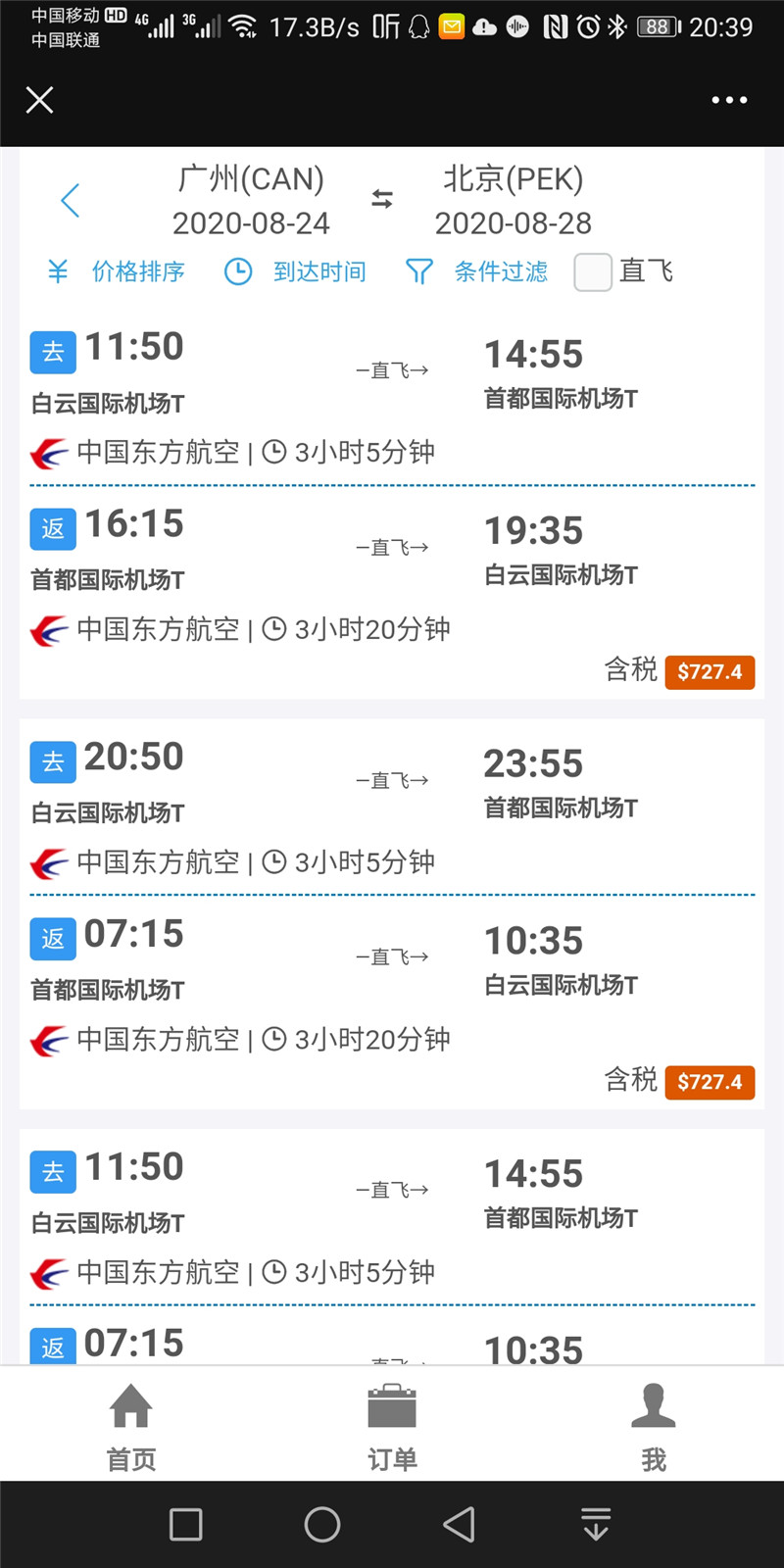Select the 订单 orders tab
Screen dimensions: 784x1568
coord(392,1424)
